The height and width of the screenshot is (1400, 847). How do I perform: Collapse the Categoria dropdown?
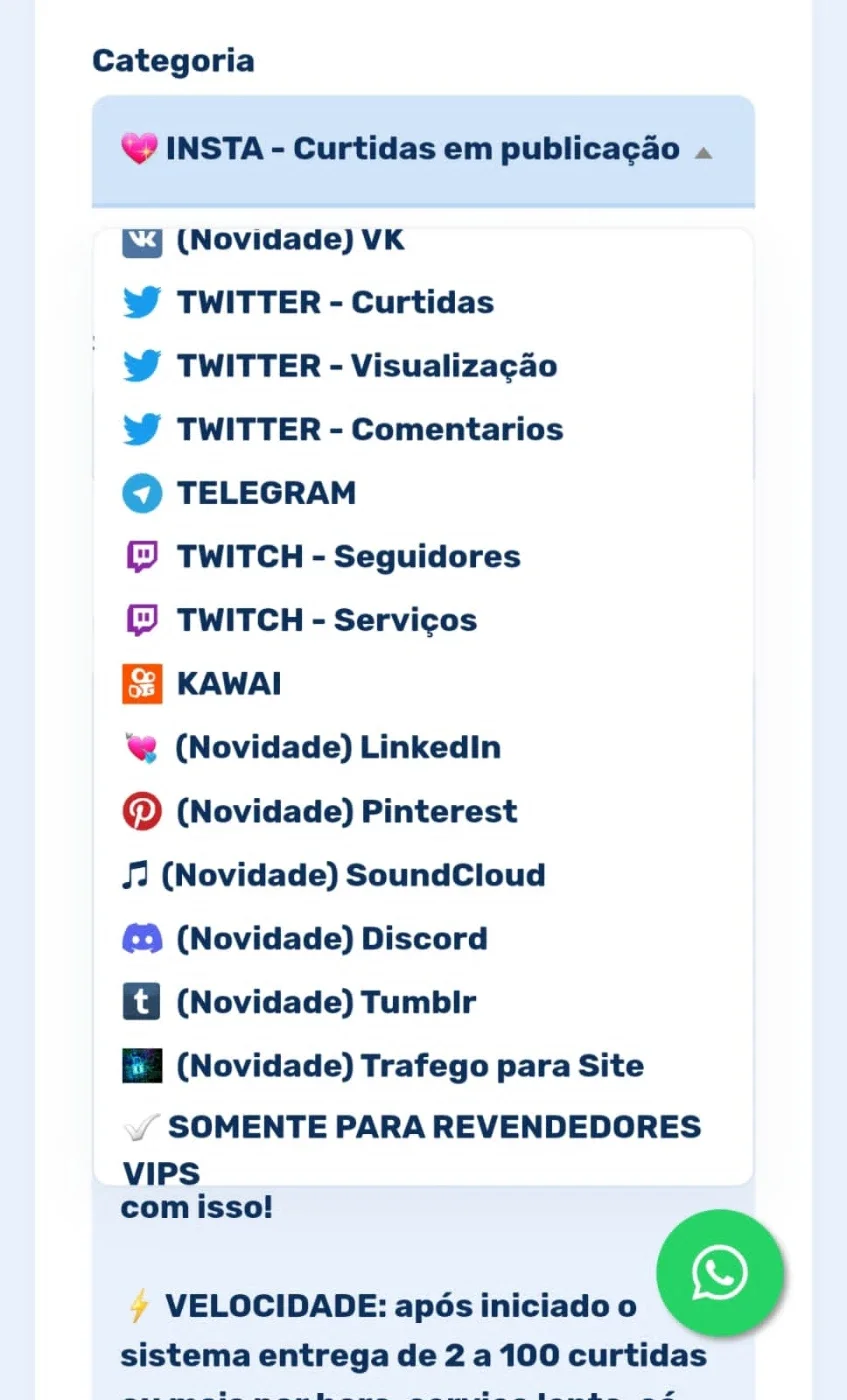click(423, 150)
